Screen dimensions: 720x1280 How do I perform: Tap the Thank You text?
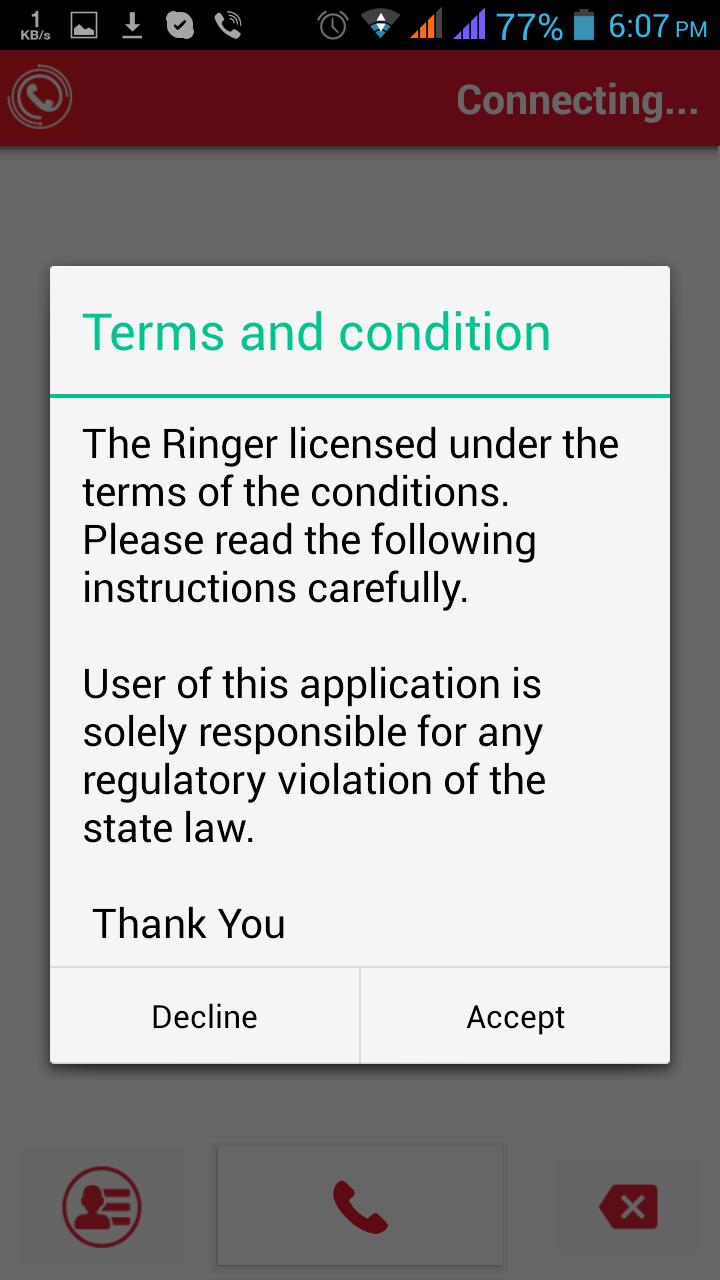coord(188,923)
